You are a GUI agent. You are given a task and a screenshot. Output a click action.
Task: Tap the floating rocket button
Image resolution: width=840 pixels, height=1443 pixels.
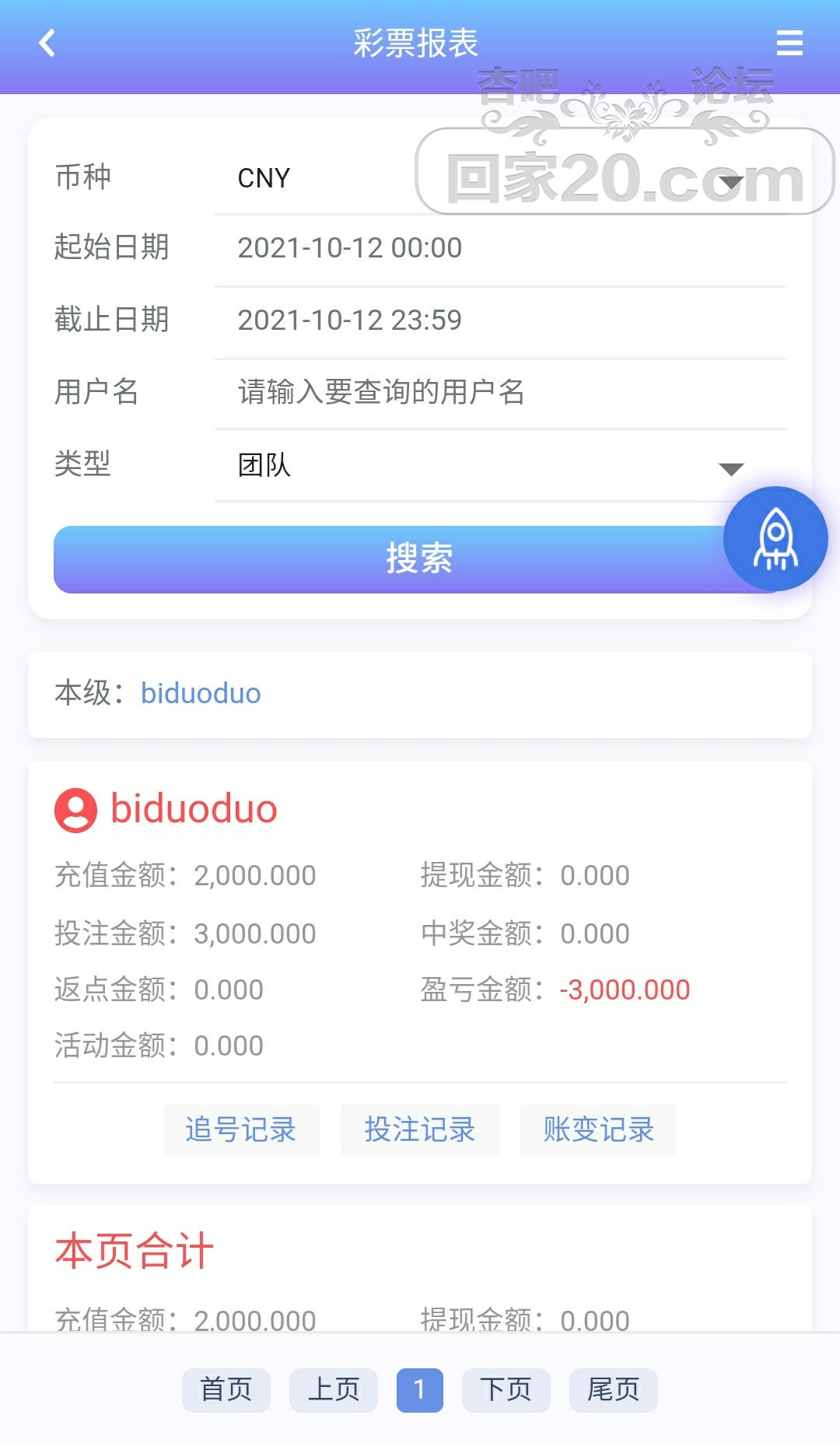pyautogui.click(x=775, y=538)
